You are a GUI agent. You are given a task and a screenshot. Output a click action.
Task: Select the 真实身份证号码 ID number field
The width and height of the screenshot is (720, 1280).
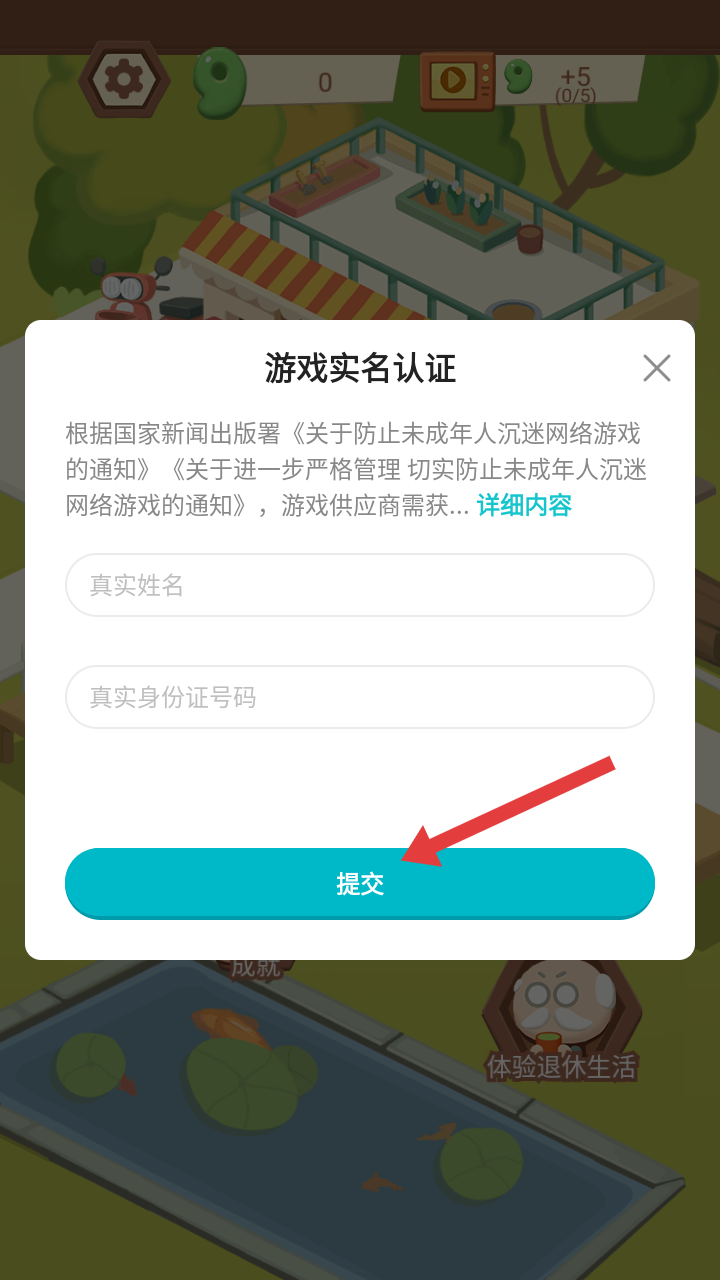tap(360, 697)
